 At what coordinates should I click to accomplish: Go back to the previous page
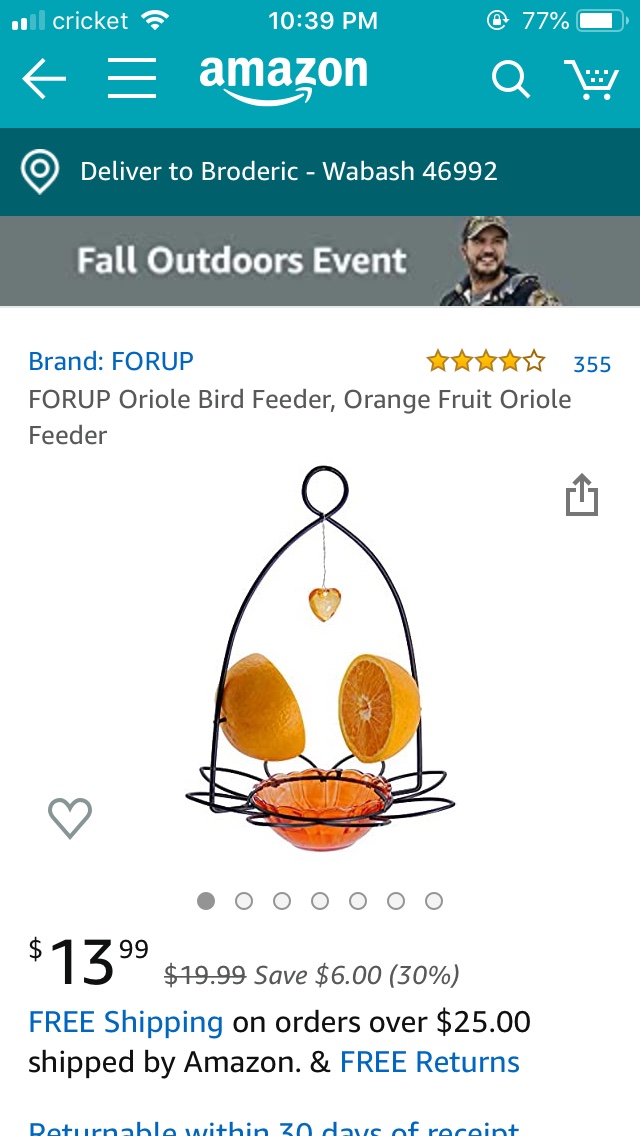44,79
